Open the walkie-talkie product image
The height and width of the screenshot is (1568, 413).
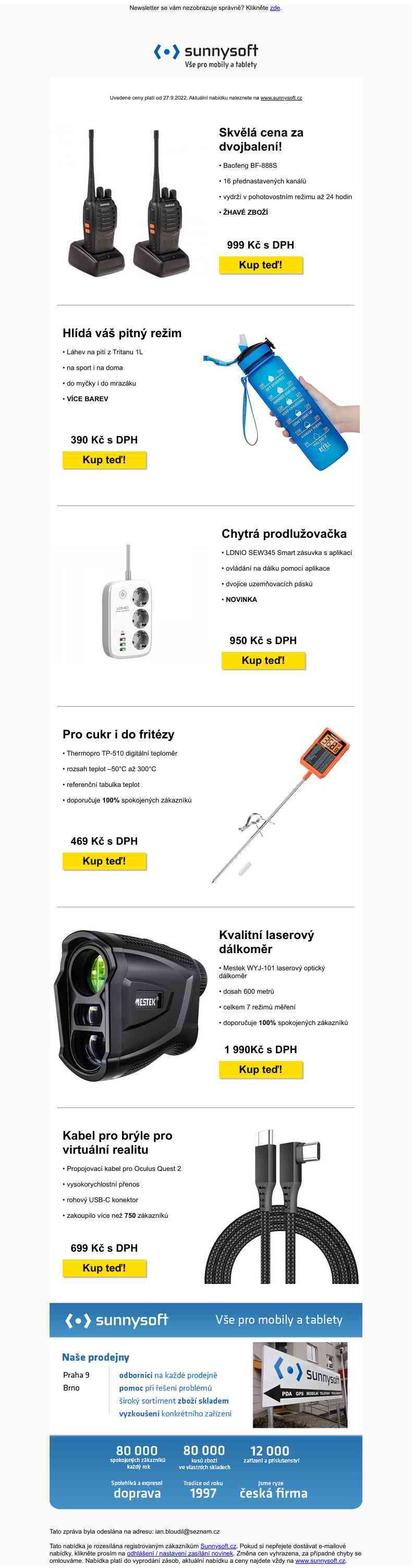point(128,204)
